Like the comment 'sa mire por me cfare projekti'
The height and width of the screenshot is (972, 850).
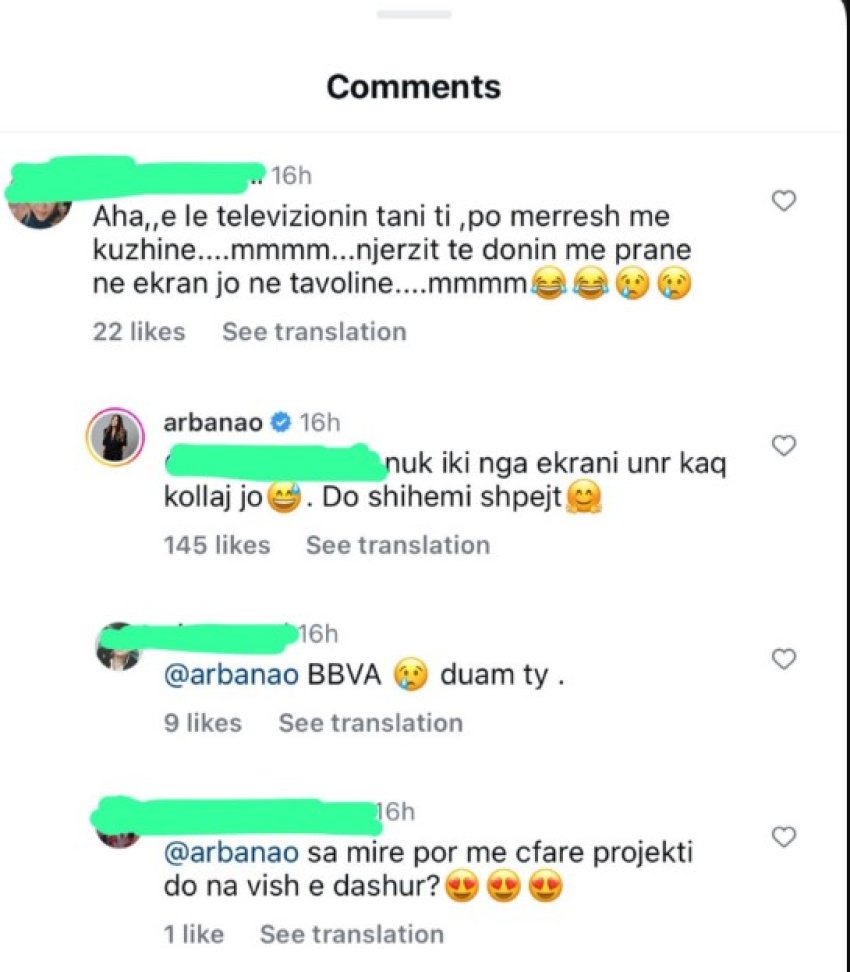pos(786,837)
